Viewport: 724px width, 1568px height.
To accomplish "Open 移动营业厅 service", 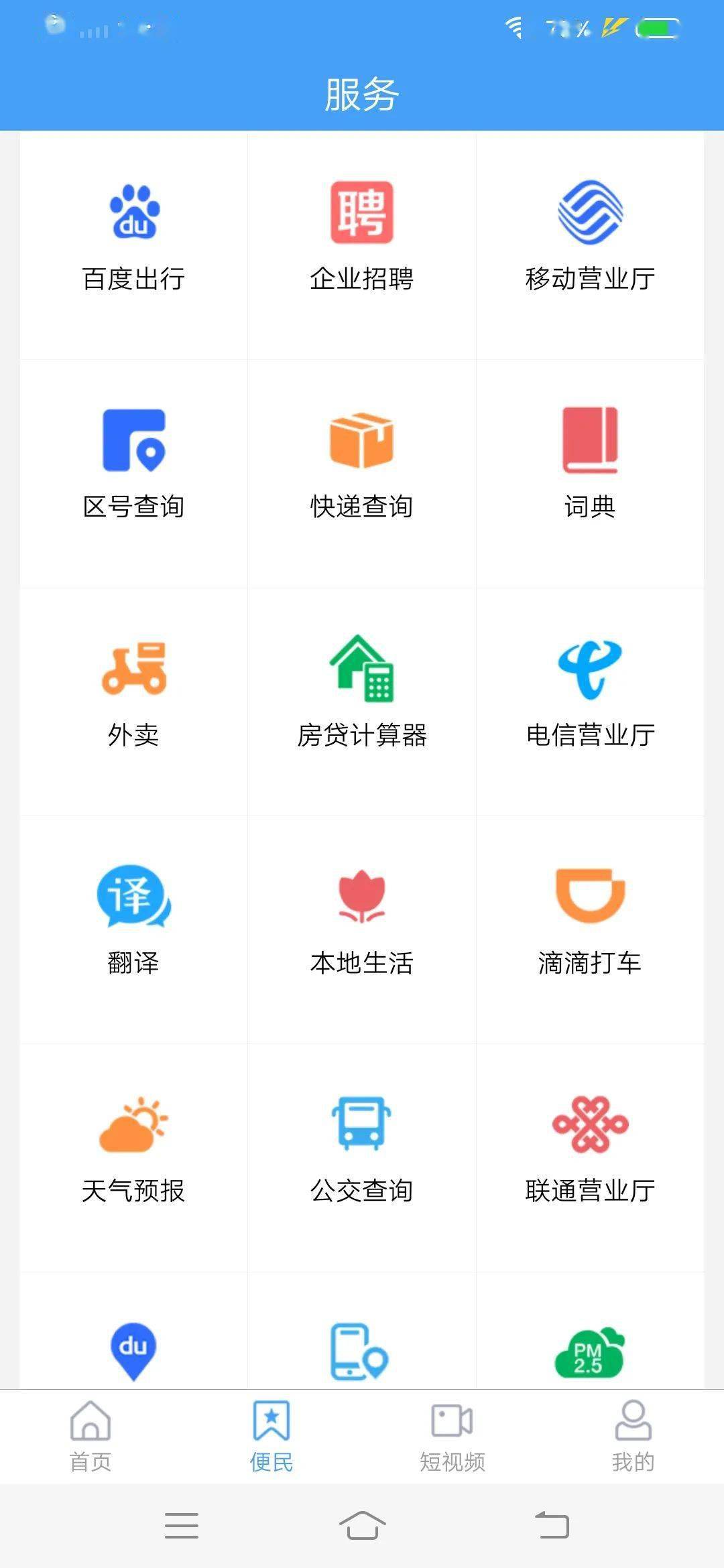I will (x=590, y=238).
